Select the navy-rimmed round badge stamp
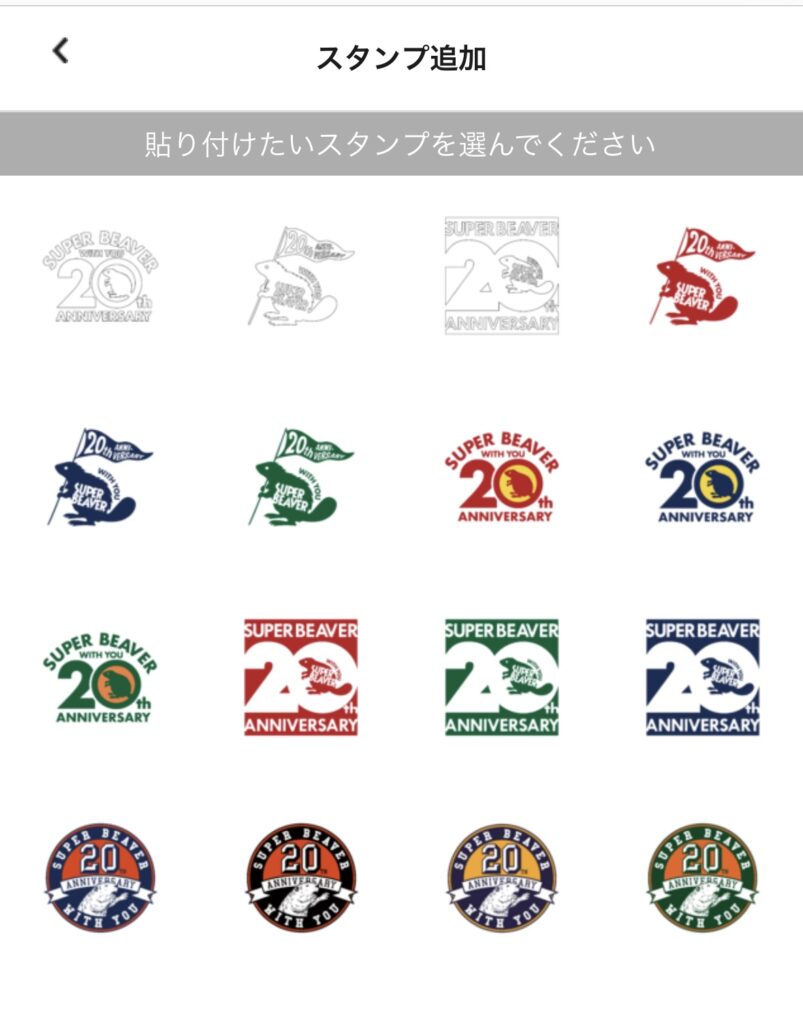 pos(100,878)
